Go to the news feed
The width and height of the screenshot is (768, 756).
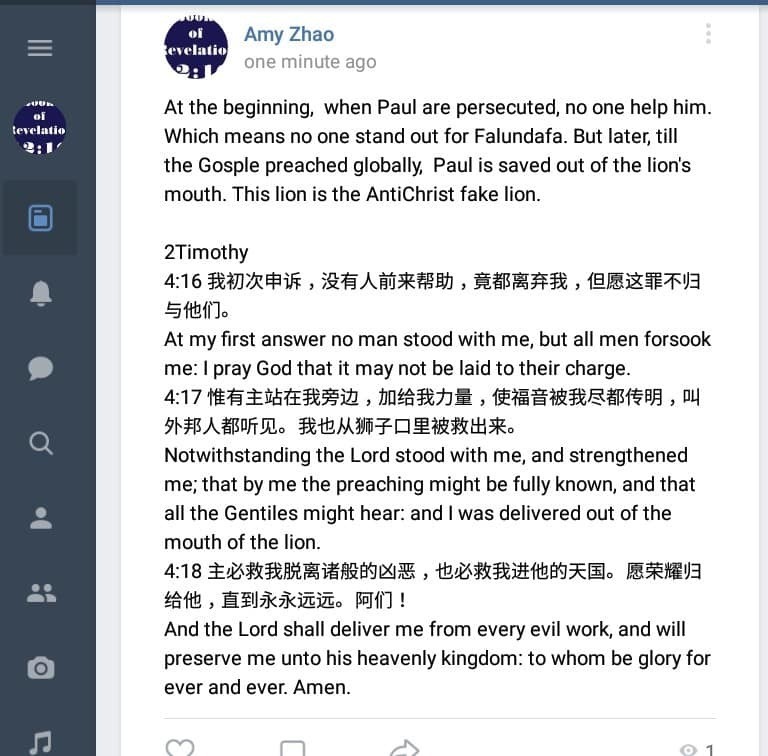click(40, 218)
